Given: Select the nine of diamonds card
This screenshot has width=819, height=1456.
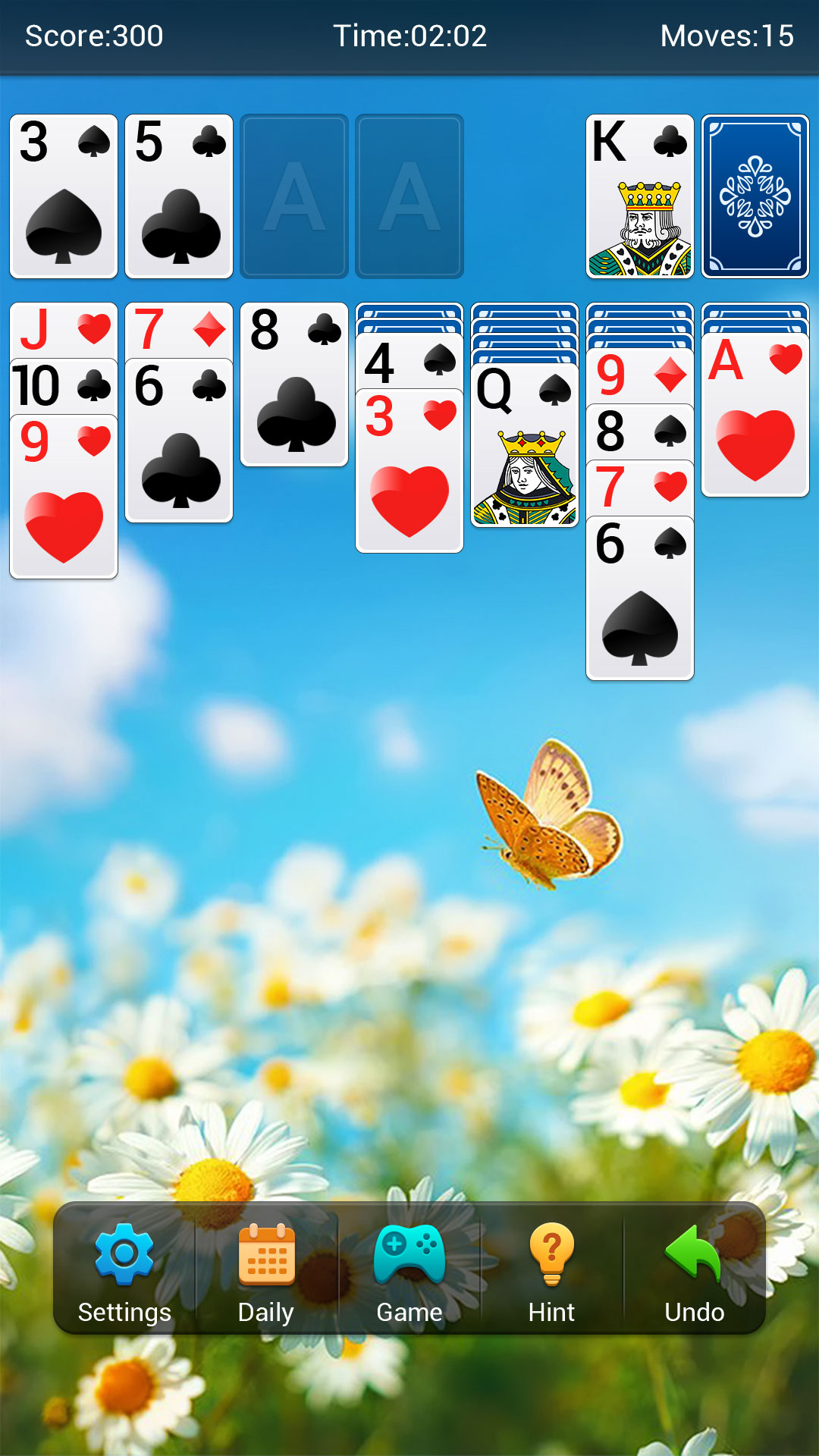Looking at the screenshot, I should (x=640, y=375).
